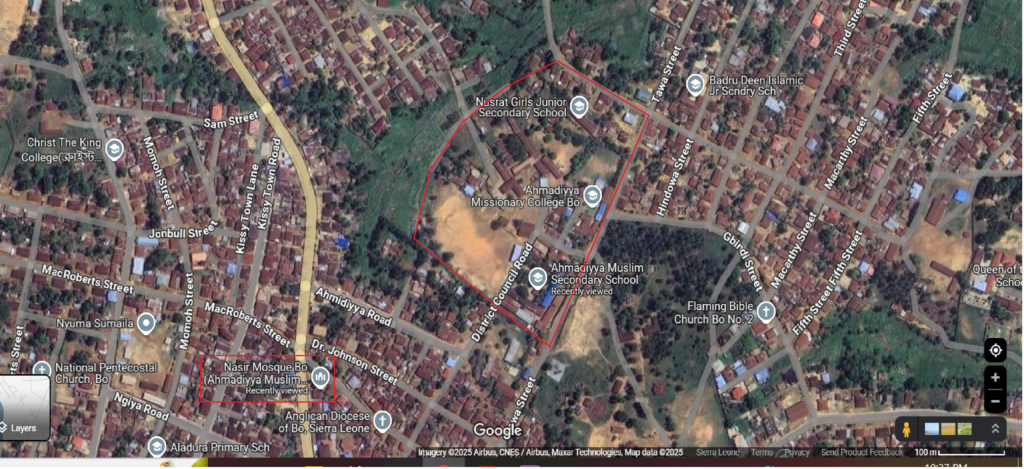Select Send Product Feedback

861,453
